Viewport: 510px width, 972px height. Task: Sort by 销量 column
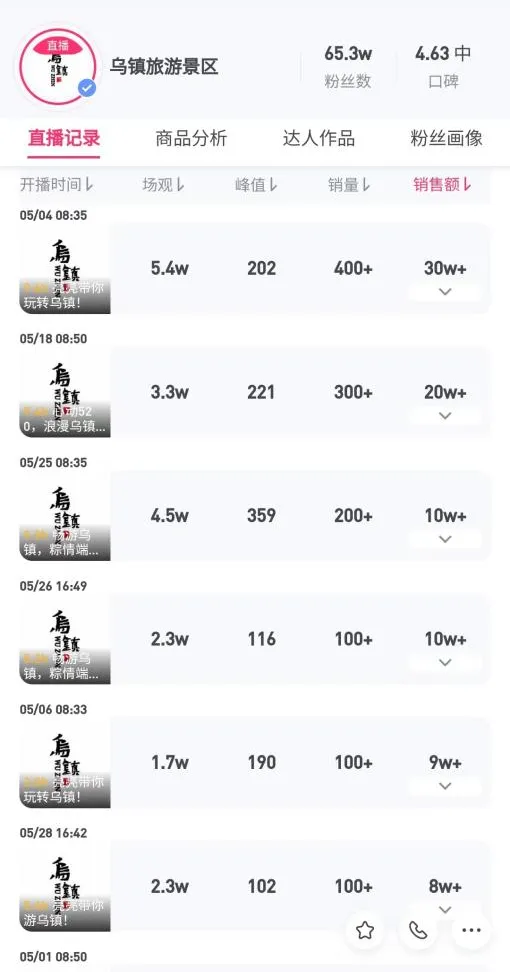350,184
